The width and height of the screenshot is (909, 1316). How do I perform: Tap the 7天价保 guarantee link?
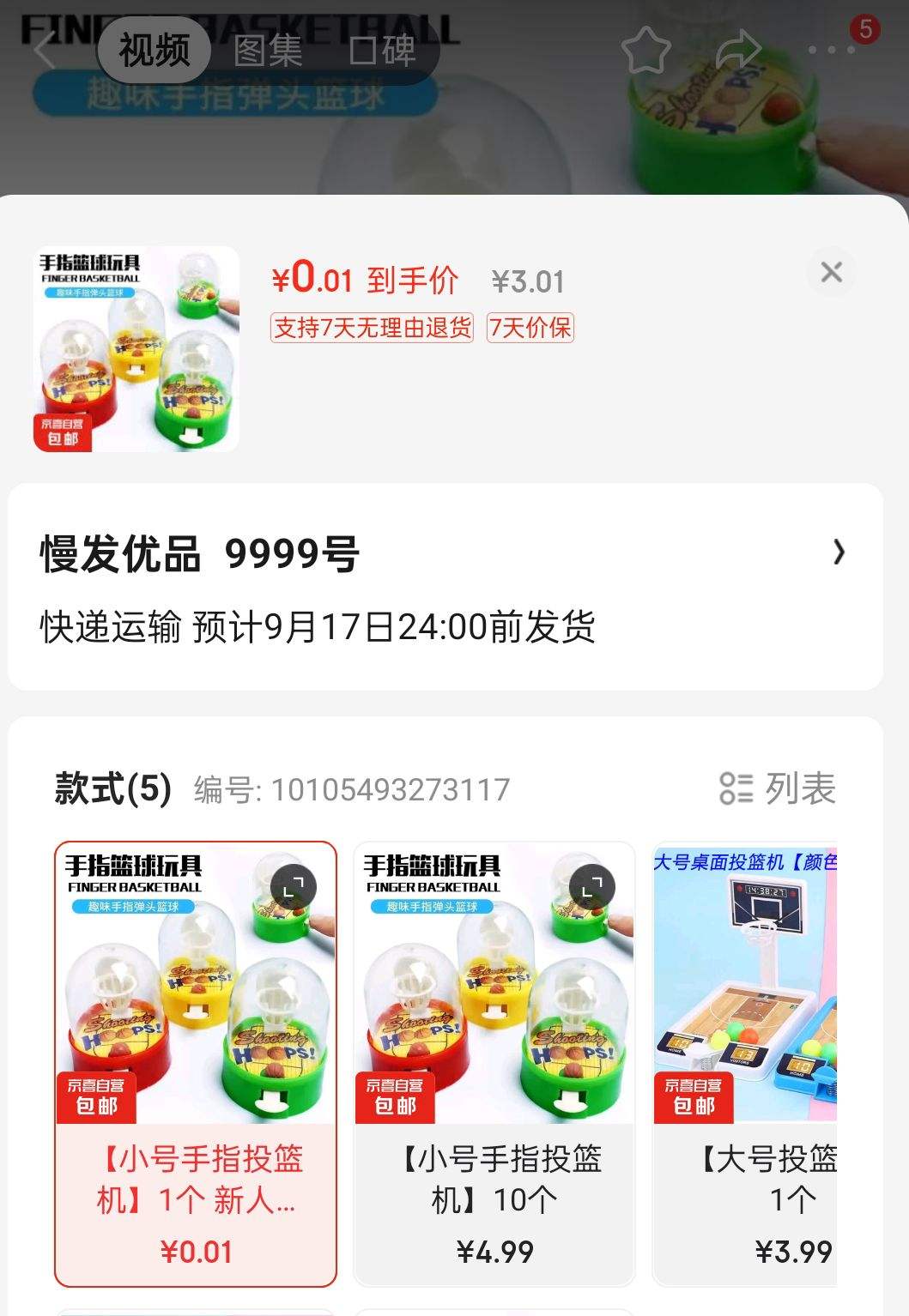click(x=531, y=329)
